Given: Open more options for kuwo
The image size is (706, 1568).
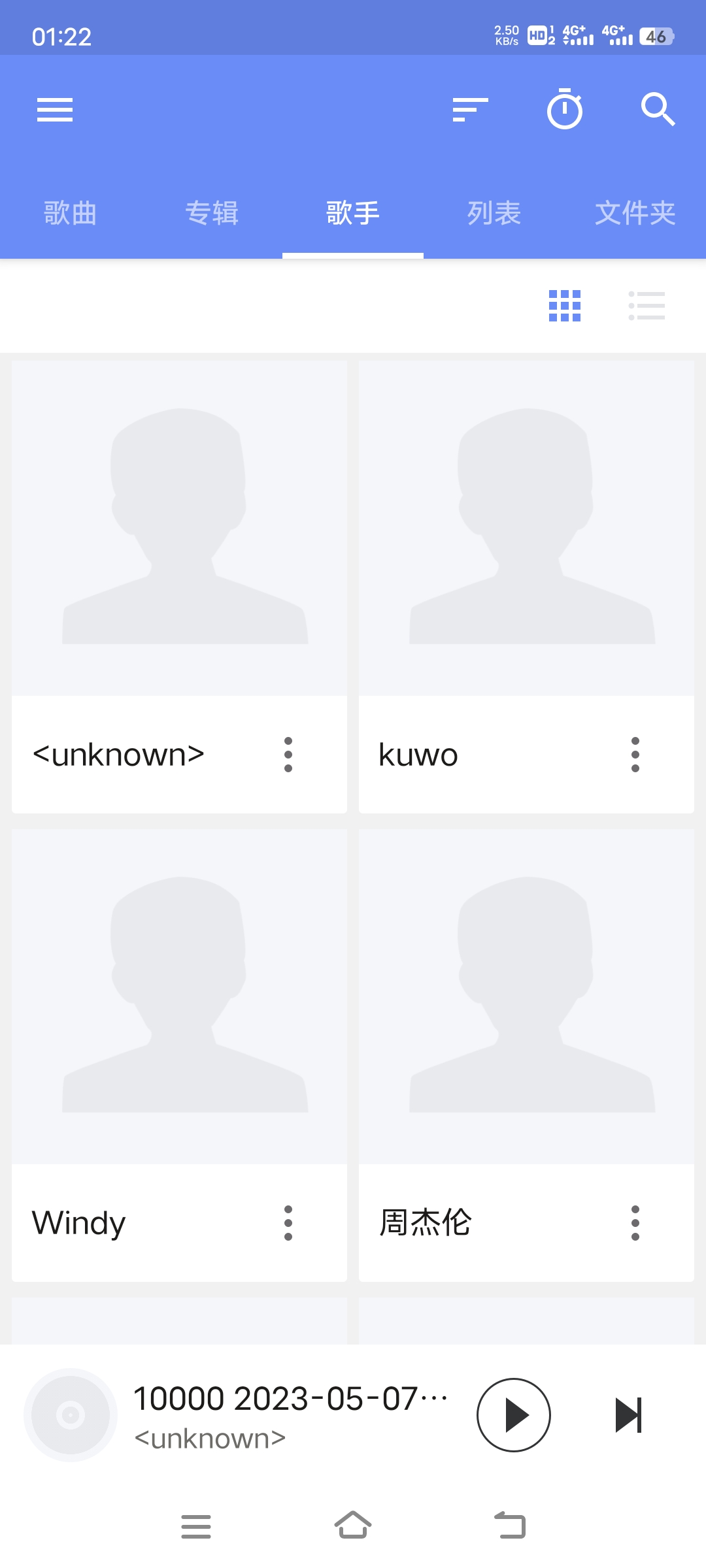Looking at the screenshot, I should tap(635, 755).
